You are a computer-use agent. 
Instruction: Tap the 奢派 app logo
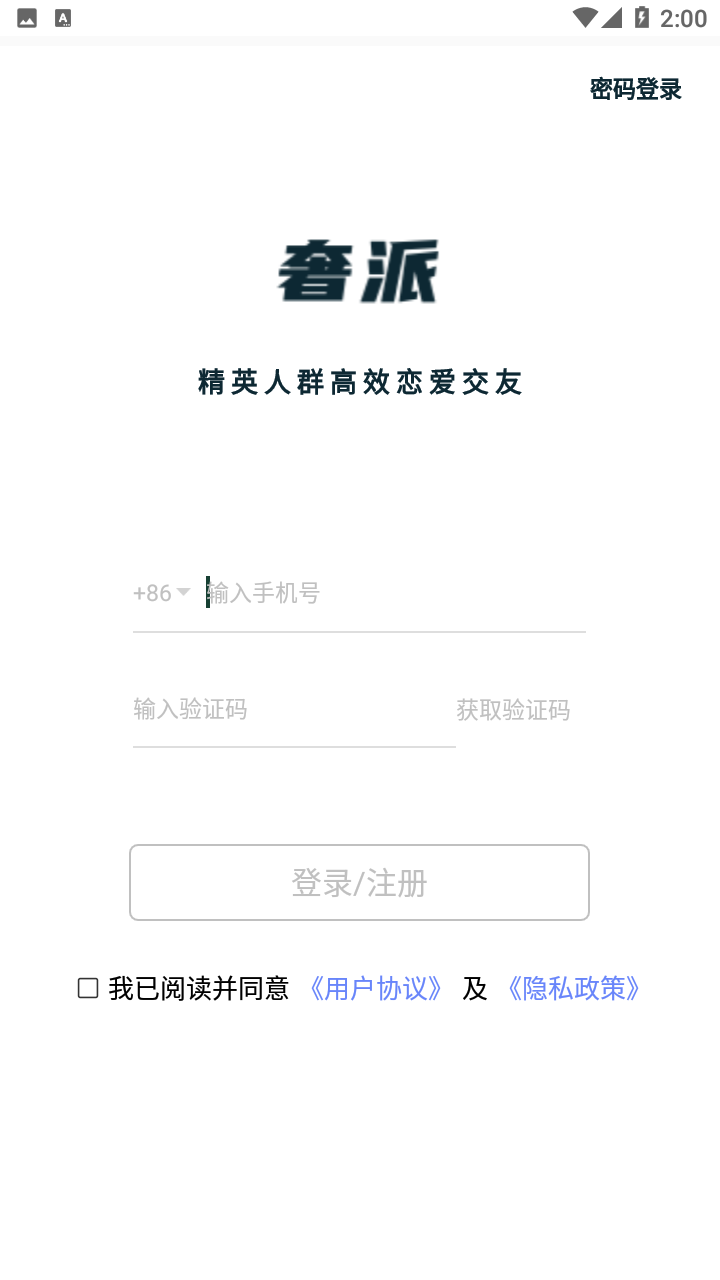tap(359, 268)
